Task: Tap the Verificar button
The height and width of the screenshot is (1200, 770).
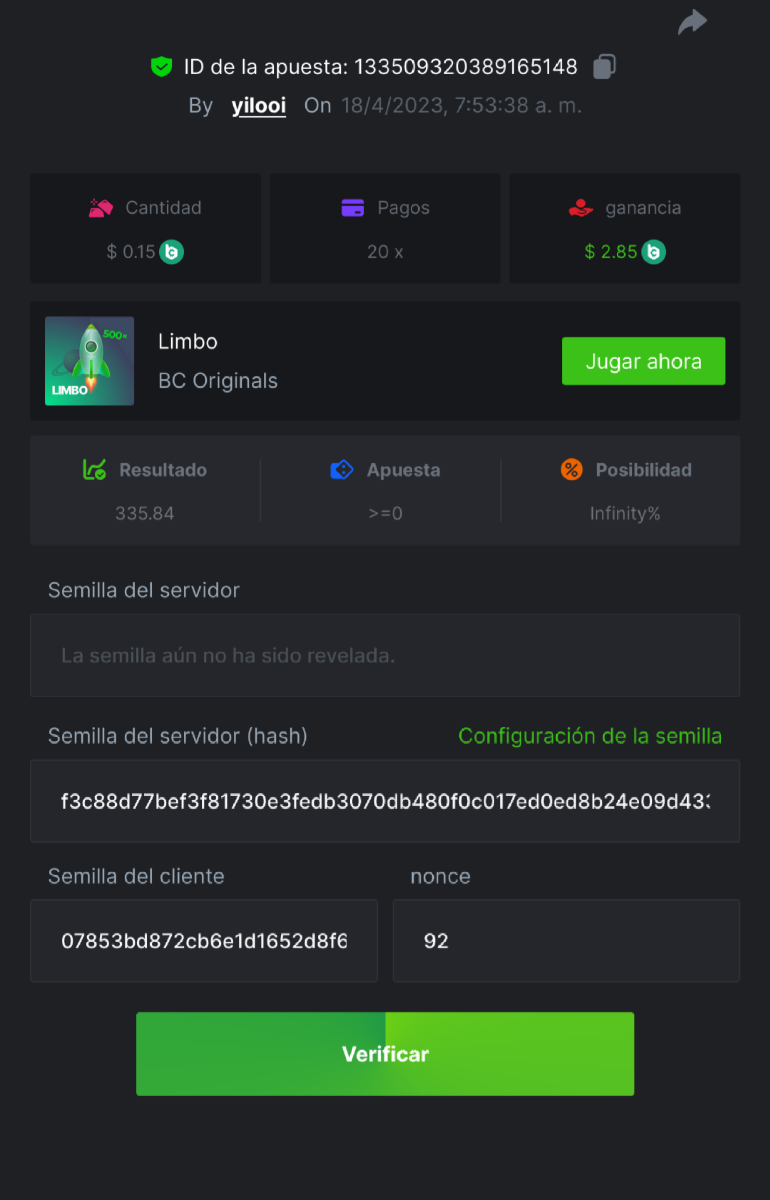Action: pos(385,1054)
